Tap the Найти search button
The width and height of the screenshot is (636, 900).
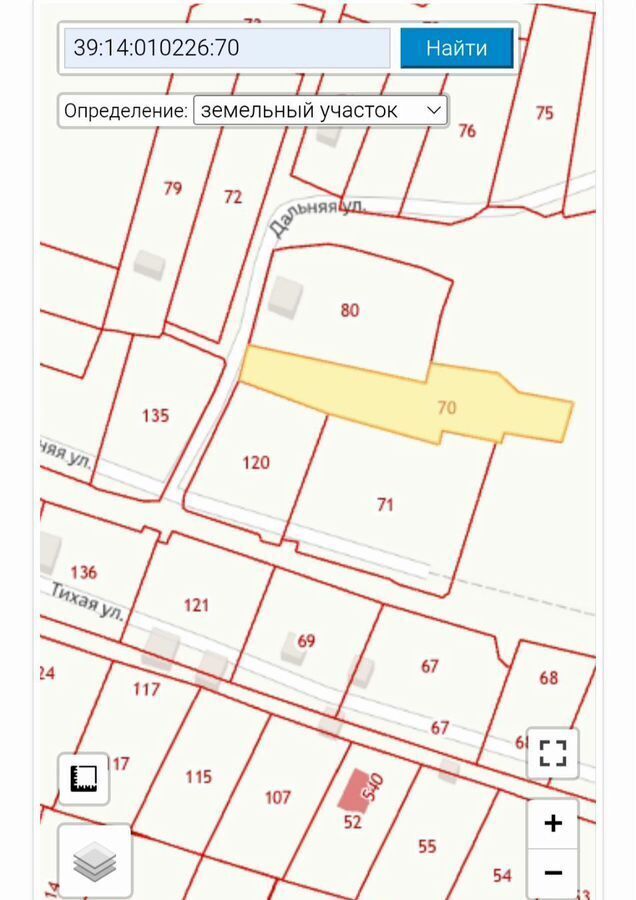456,48
